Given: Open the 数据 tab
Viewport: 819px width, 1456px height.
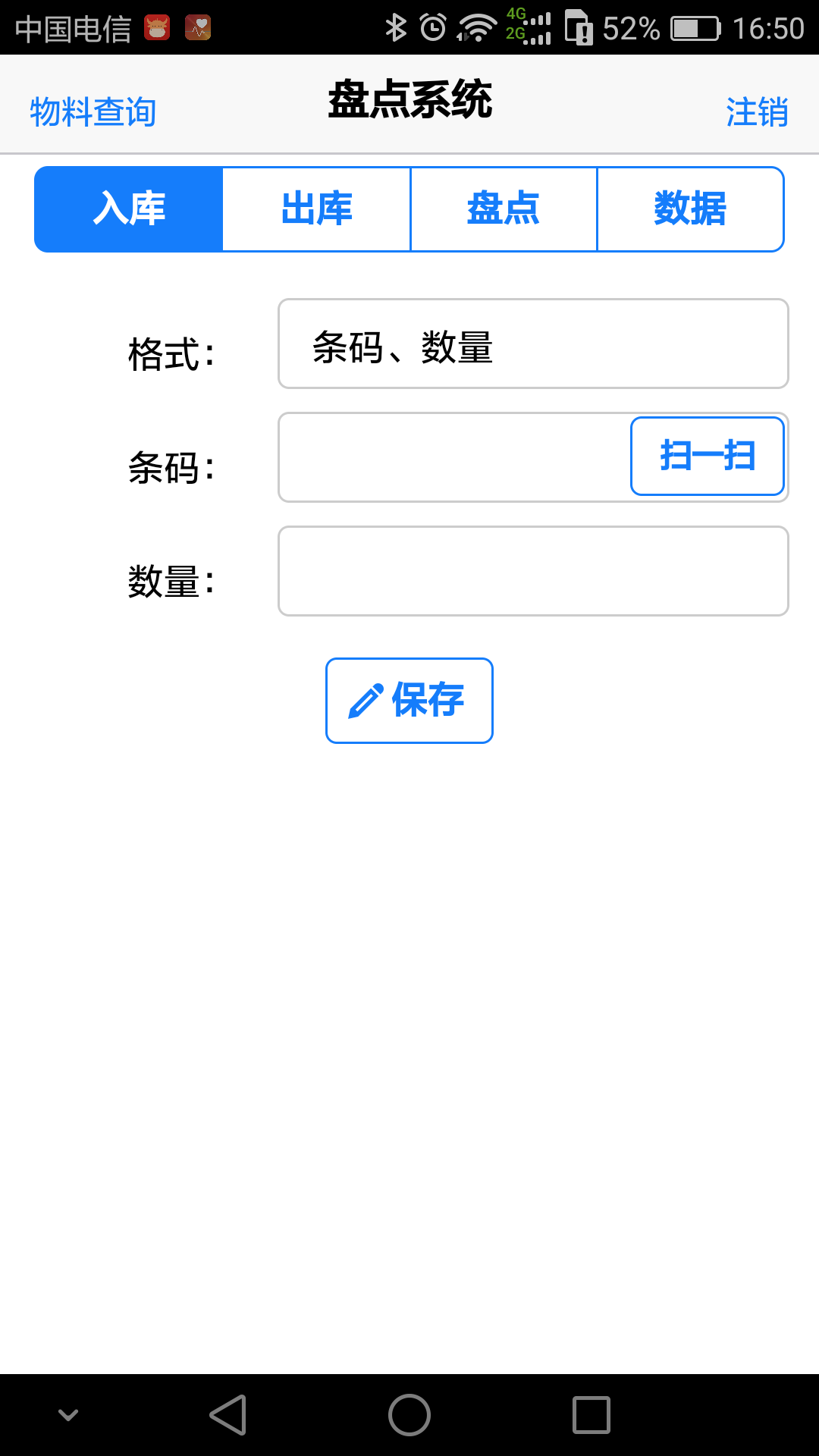Looking at the screenshot, I should 691,209.
